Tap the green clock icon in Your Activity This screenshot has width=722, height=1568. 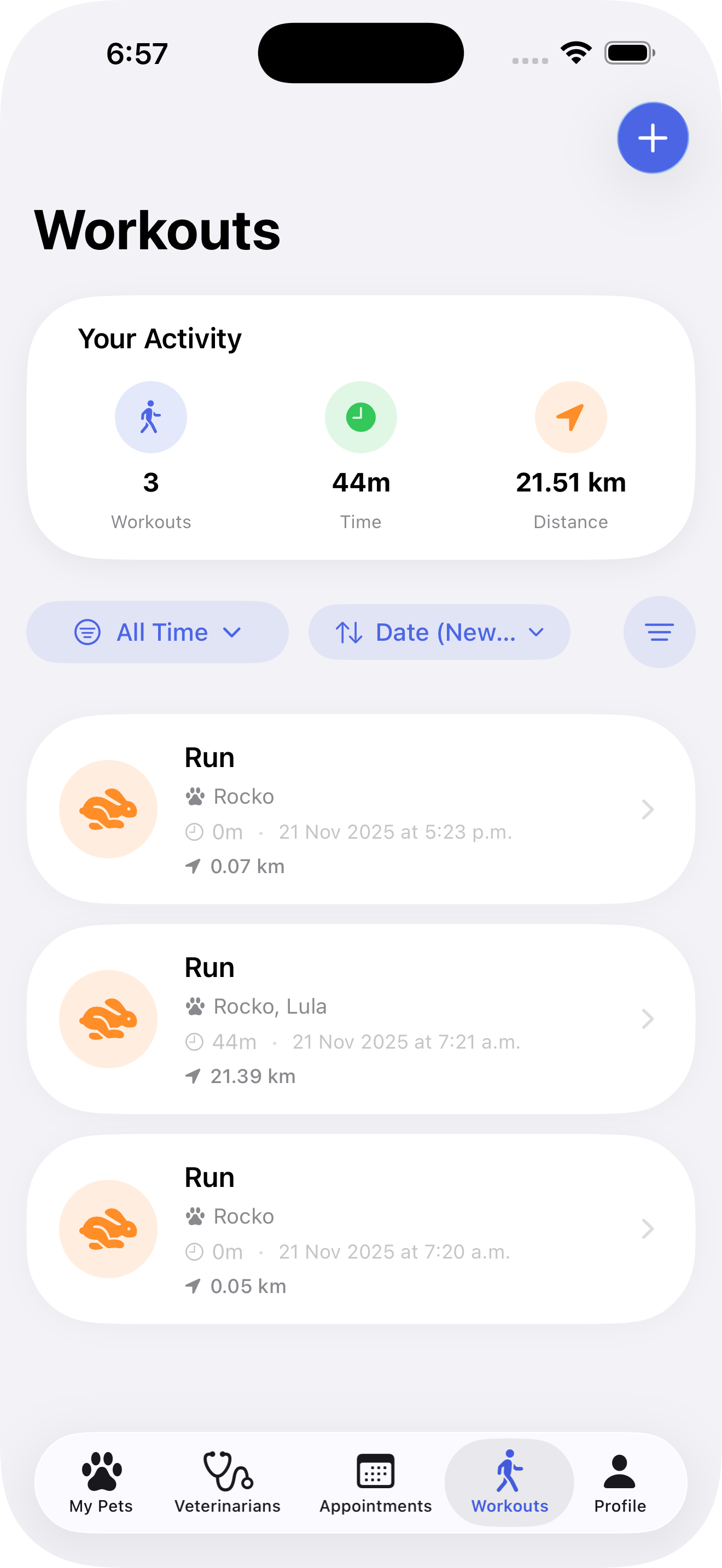click(360, 417)
